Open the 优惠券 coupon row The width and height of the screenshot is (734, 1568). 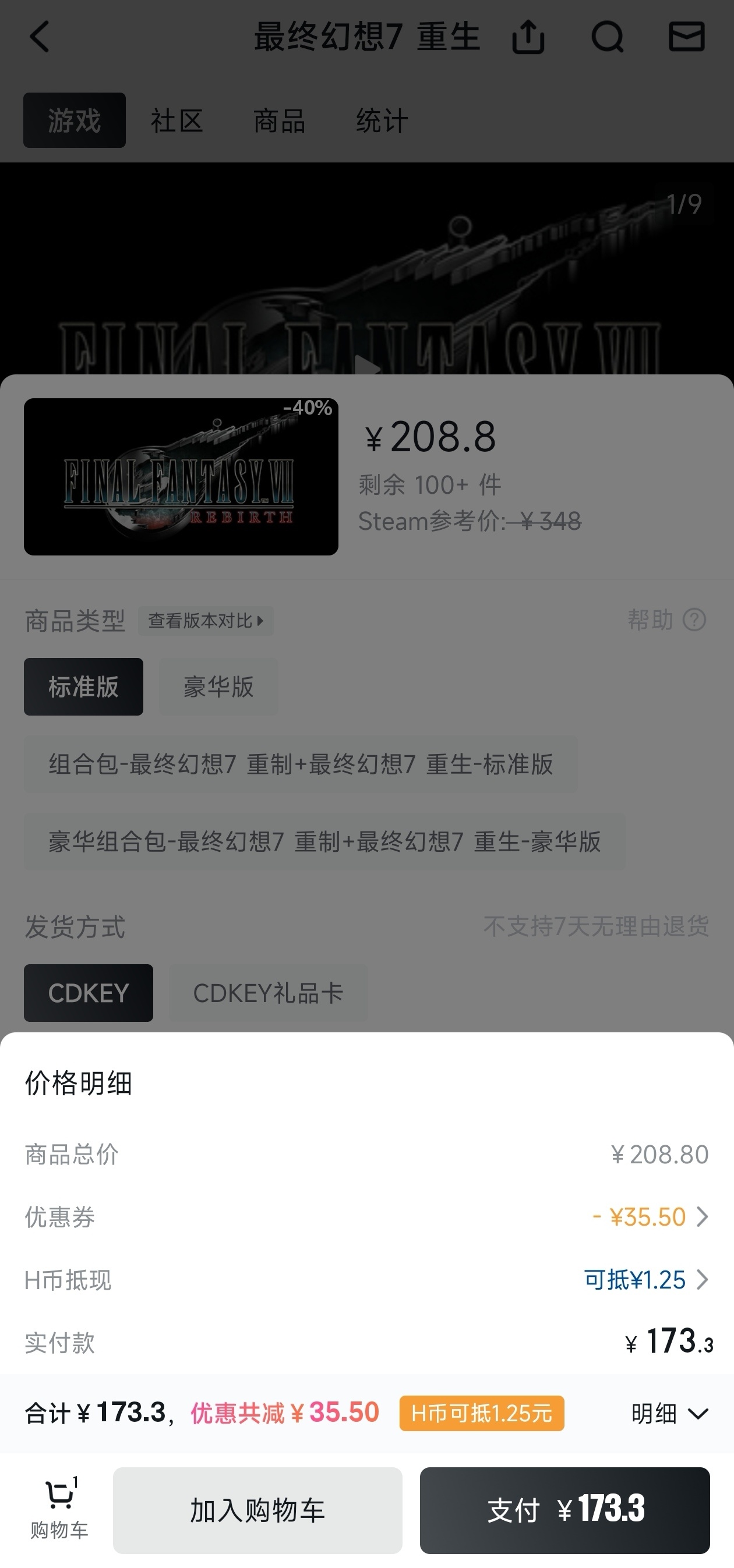click(x=650, y=1217)
